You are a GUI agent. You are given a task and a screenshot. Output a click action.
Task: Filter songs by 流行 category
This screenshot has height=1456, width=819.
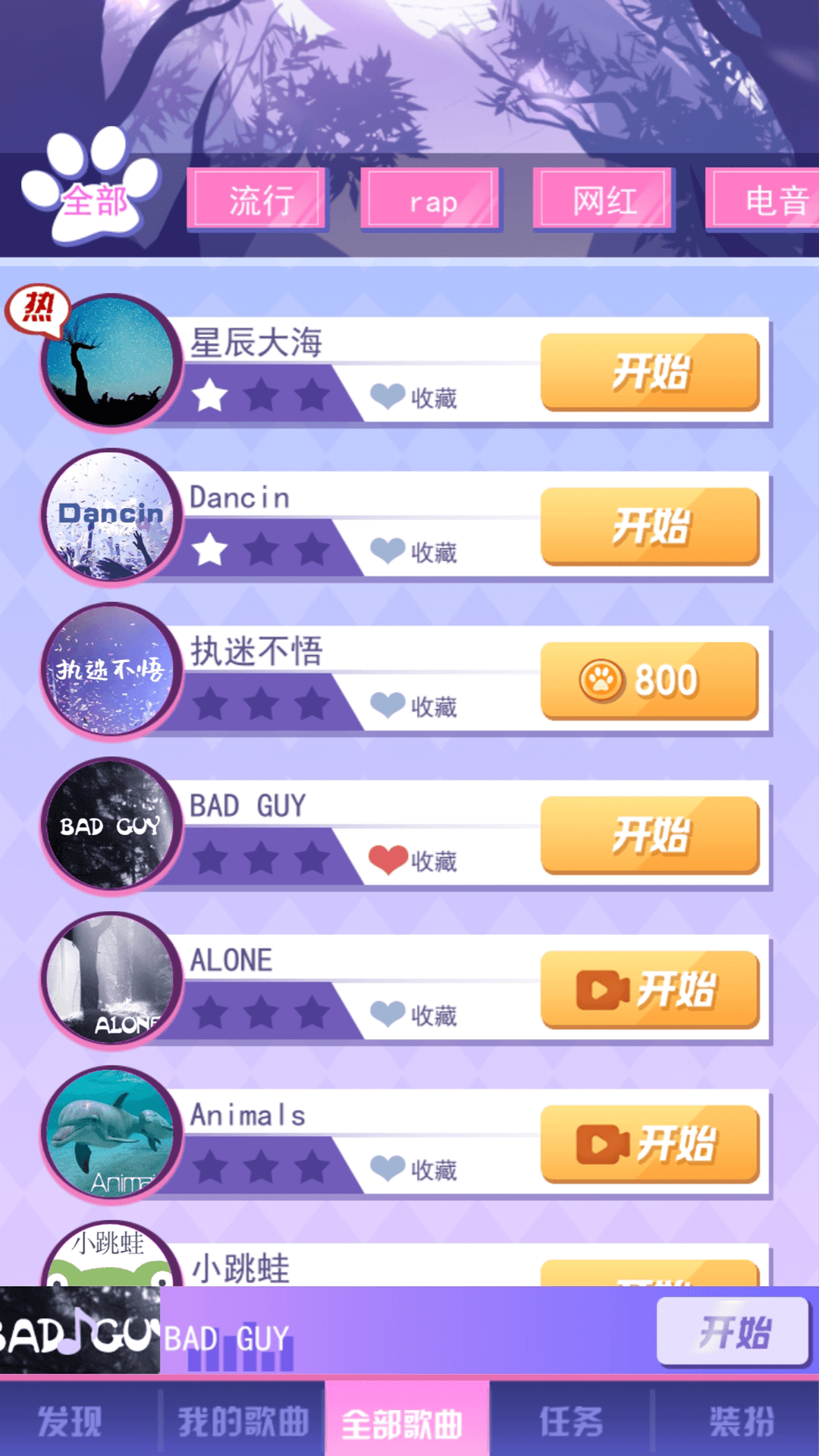pyautogui.click(x=257, y=200)
